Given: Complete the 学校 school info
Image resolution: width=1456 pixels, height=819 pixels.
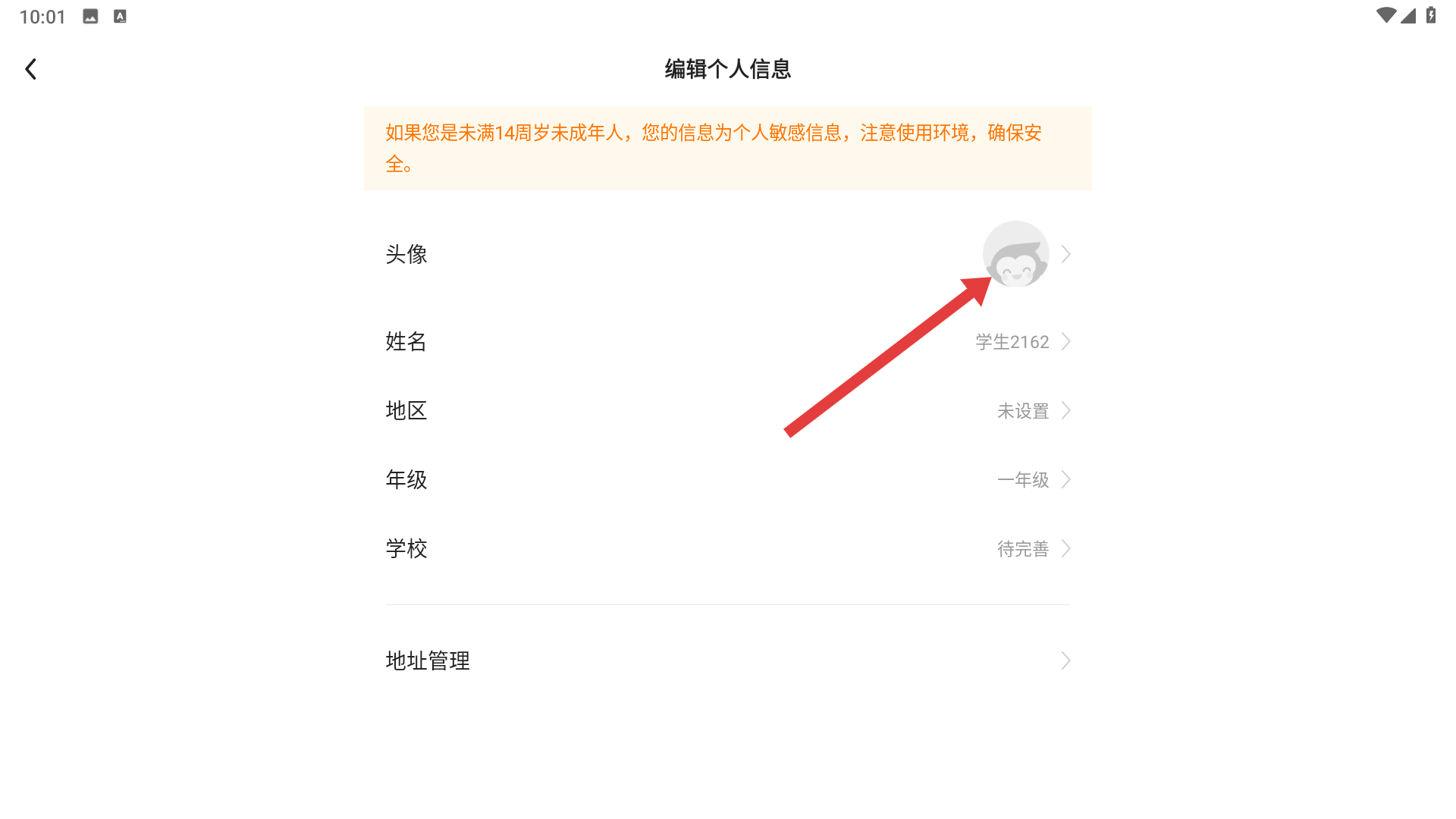Looking at the screenshot, I should click(x=726, y=548).
